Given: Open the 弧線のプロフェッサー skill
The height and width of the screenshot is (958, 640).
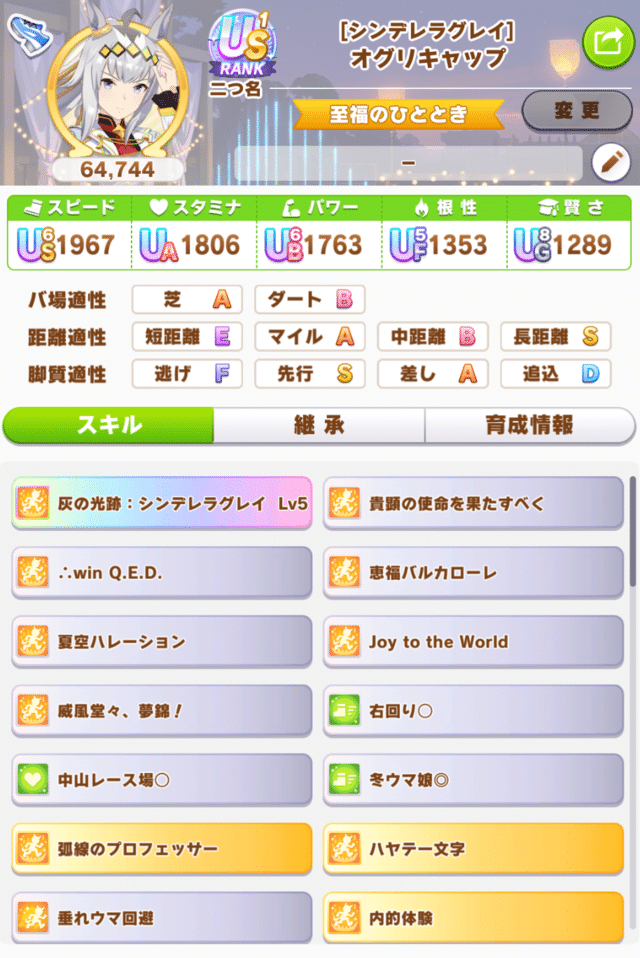Looking at the screenshot, I should [162, 849].
